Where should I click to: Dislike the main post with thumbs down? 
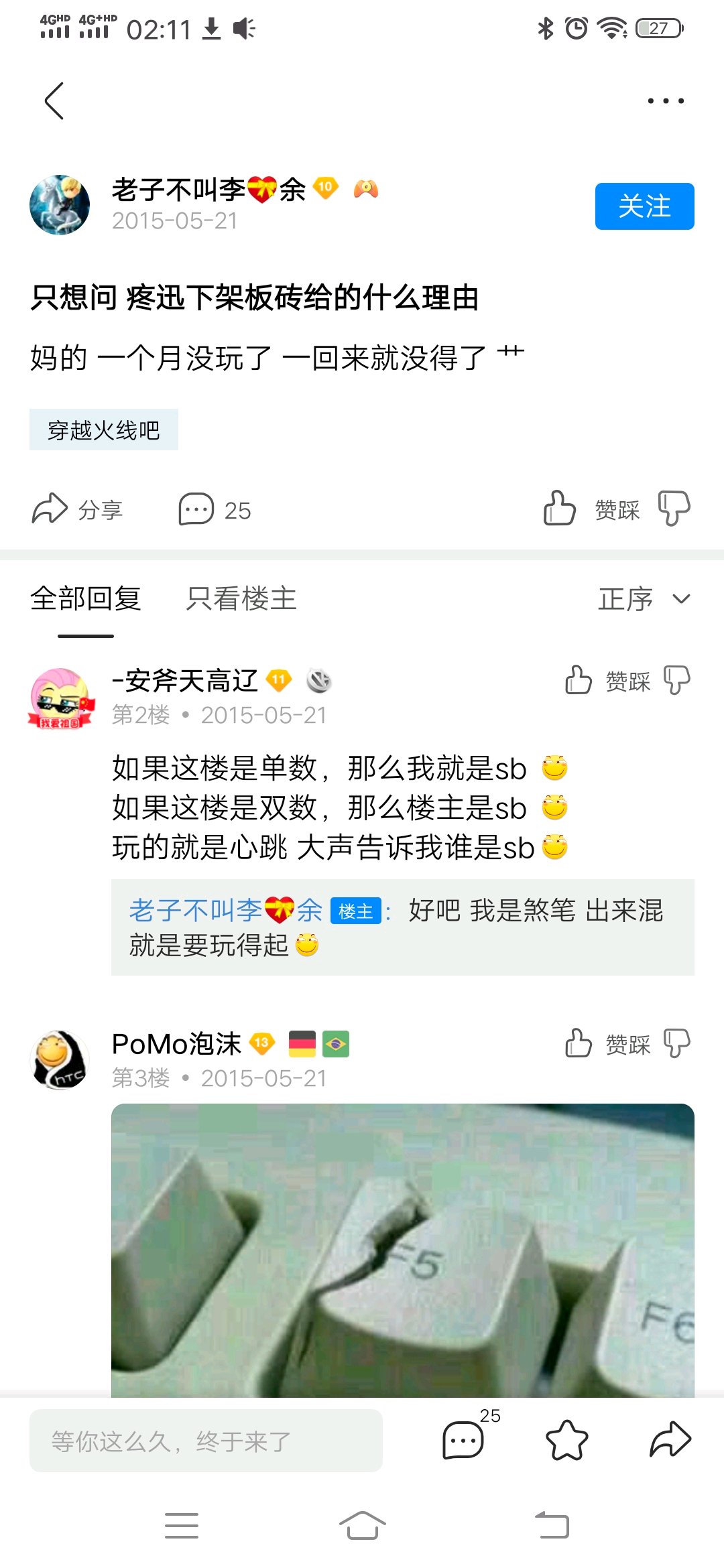[674, 508]
